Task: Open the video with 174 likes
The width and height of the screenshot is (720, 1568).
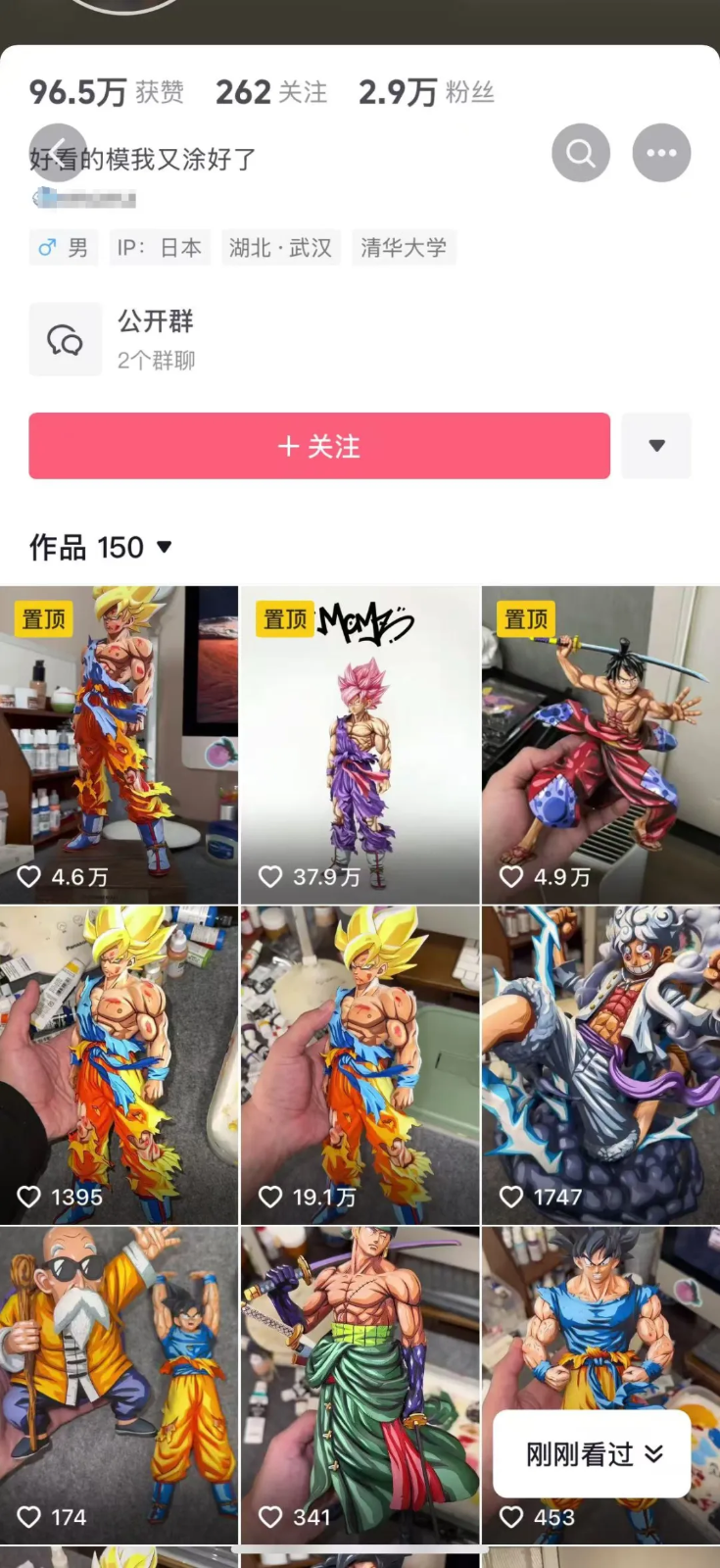Action: [x=119, y=1385]
